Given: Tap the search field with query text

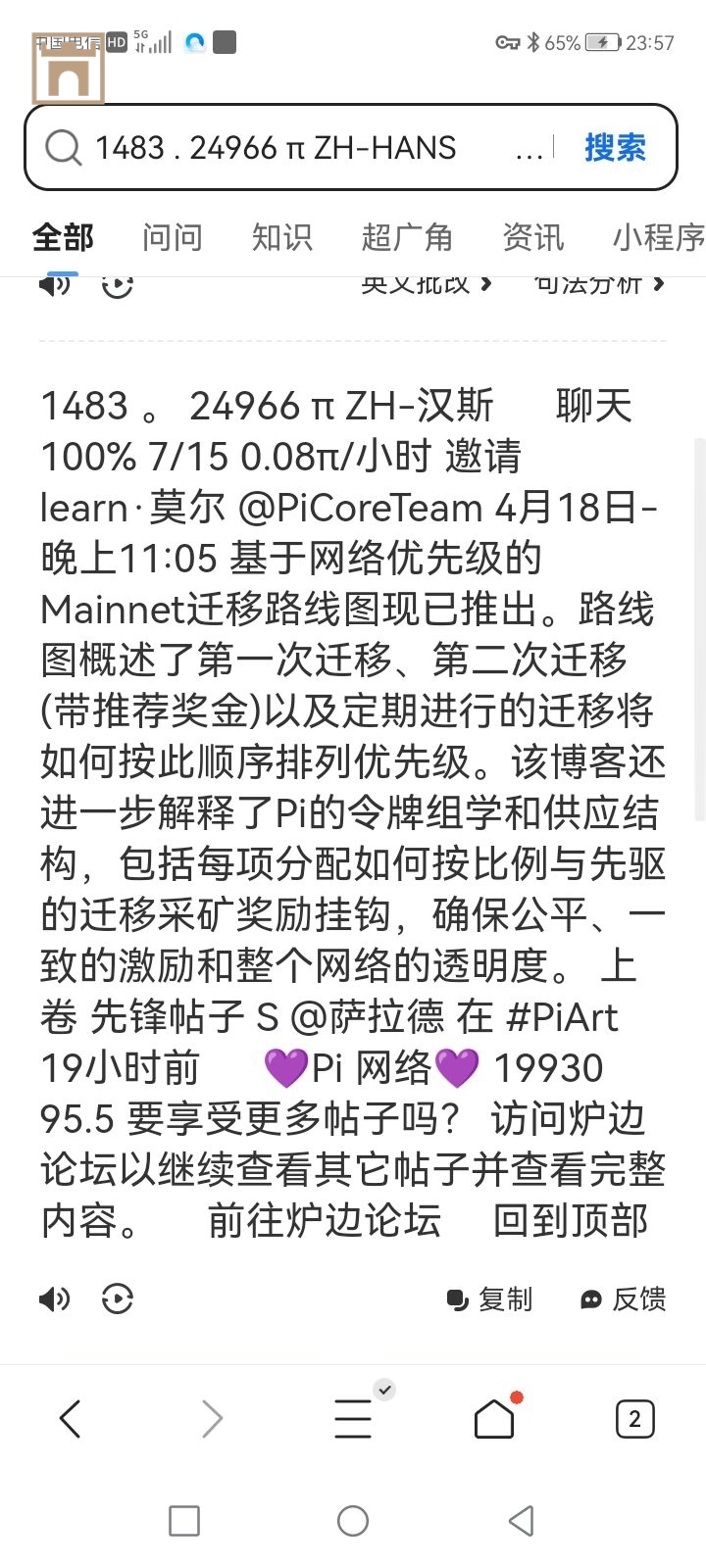Looking at the screenshot, I should pyautogui.click(x=294, y=148).
